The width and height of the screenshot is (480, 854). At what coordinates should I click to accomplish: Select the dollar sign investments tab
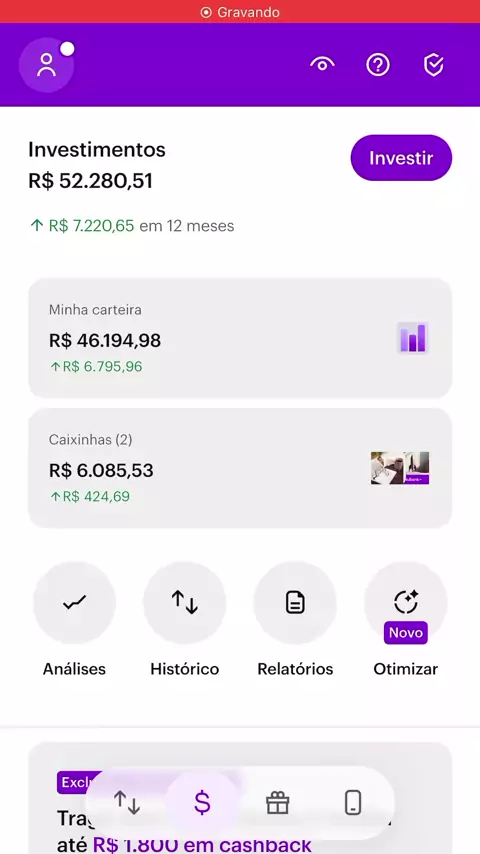pyautogui.click(x=202, y=803)
